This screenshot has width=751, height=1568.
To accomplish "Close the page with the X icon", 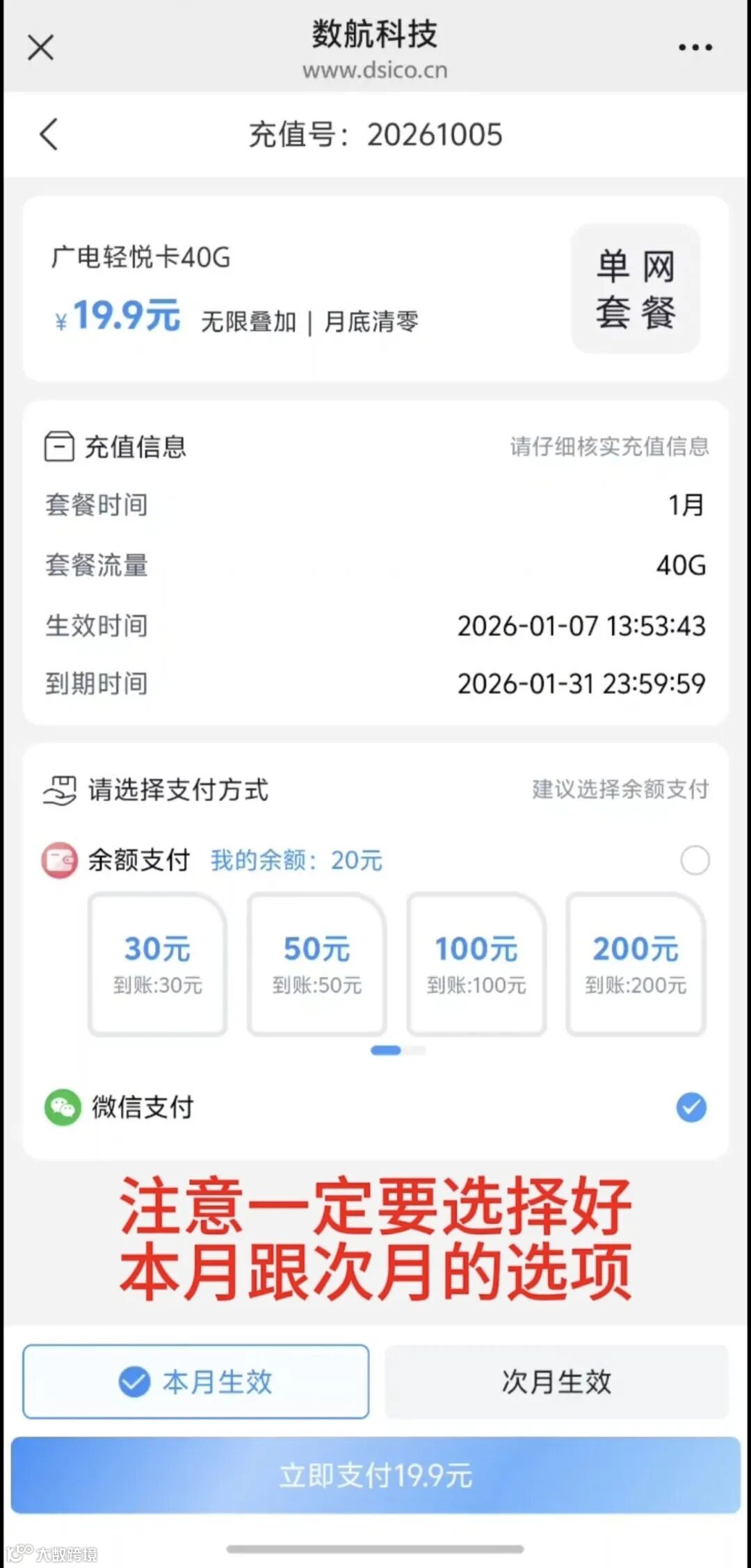I will click(x=40, y=47).
